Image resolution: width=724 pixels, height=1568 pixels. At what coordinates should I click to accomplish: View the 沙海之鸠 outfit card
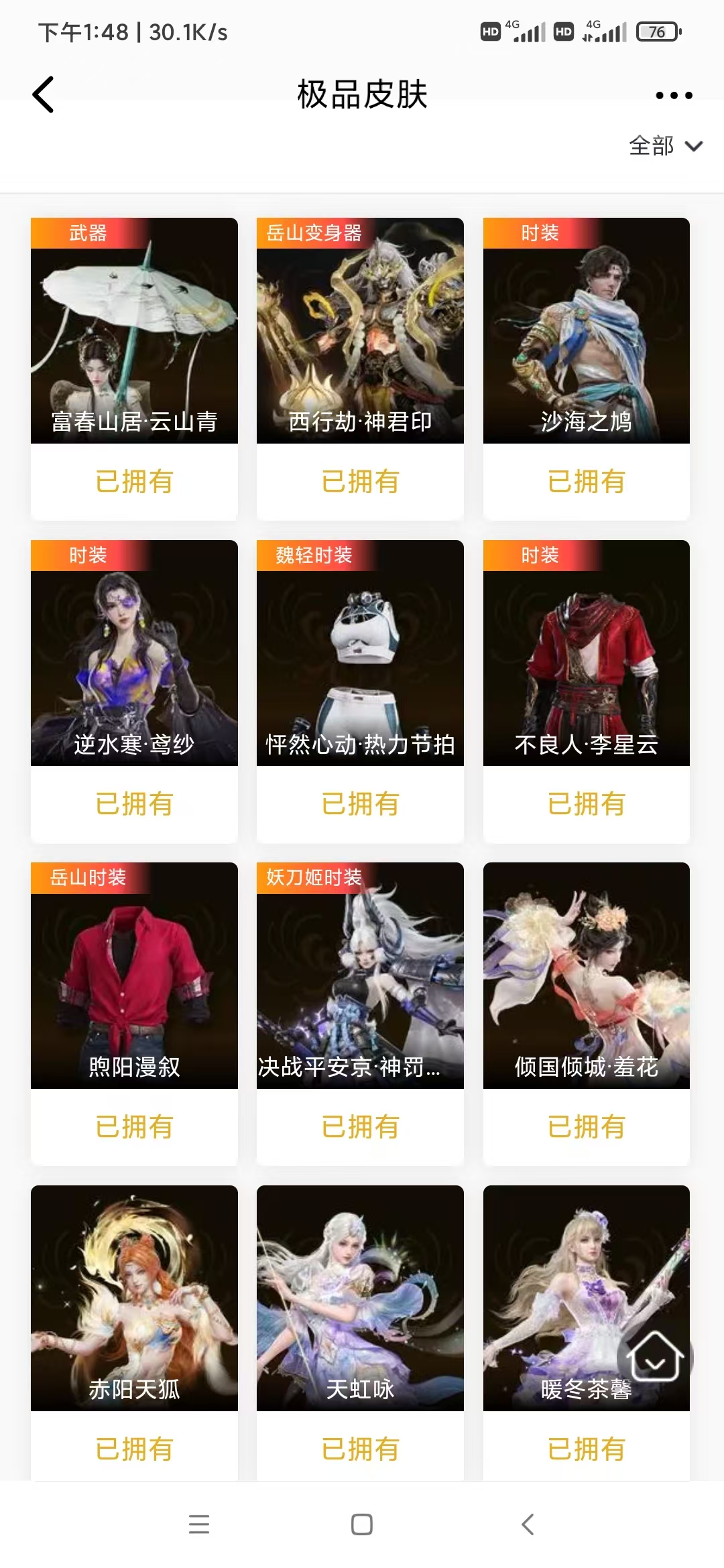coord(586,331)
